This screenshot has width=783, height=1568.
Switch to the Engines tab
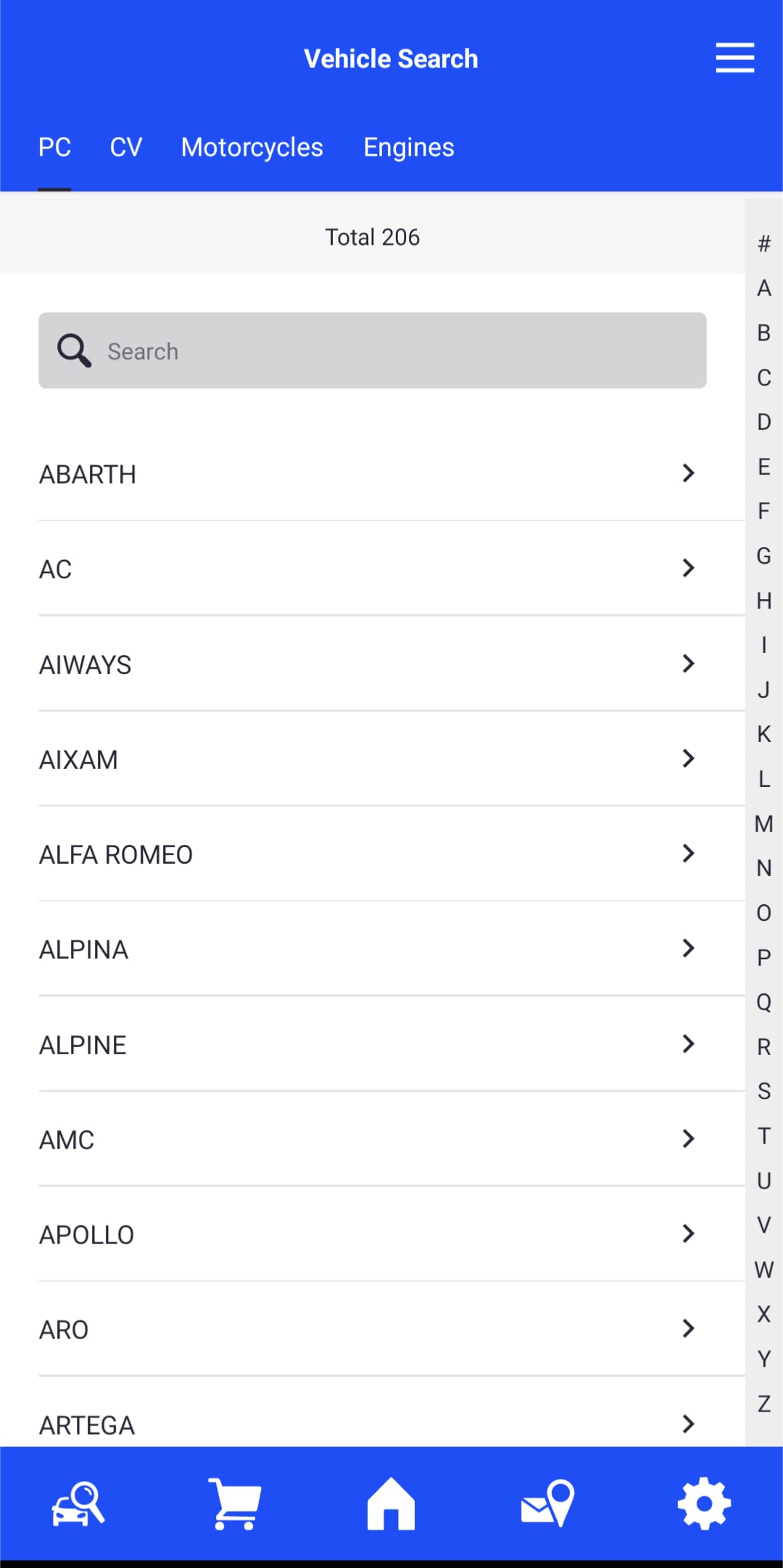[x=409, y=147]
